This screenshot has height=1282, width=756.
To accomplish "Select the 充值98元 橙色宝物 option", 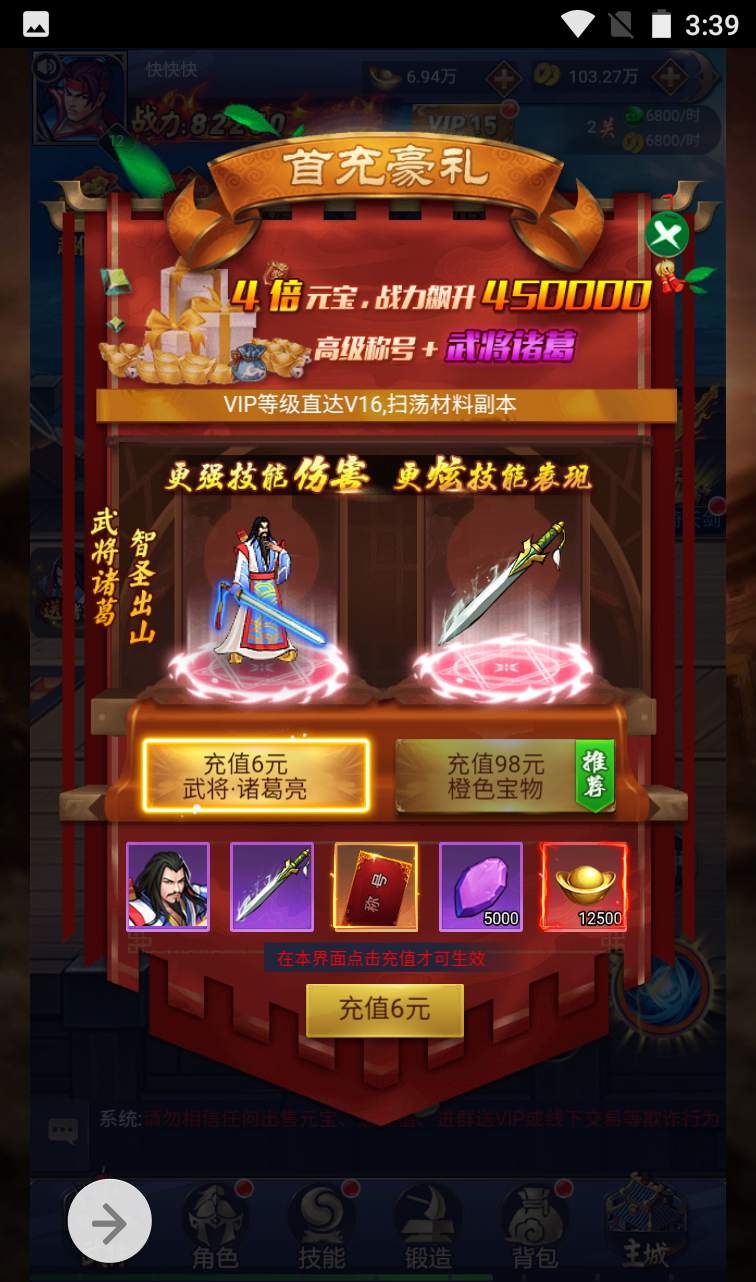I will [x=497, y=776].
